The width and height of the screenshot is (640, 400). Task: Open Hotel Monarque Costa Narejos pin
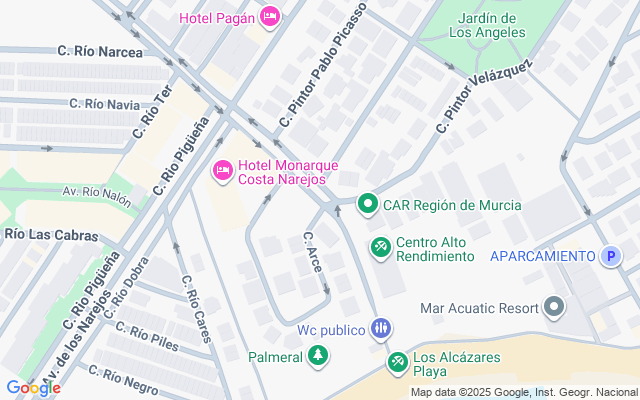coord(223,172)
